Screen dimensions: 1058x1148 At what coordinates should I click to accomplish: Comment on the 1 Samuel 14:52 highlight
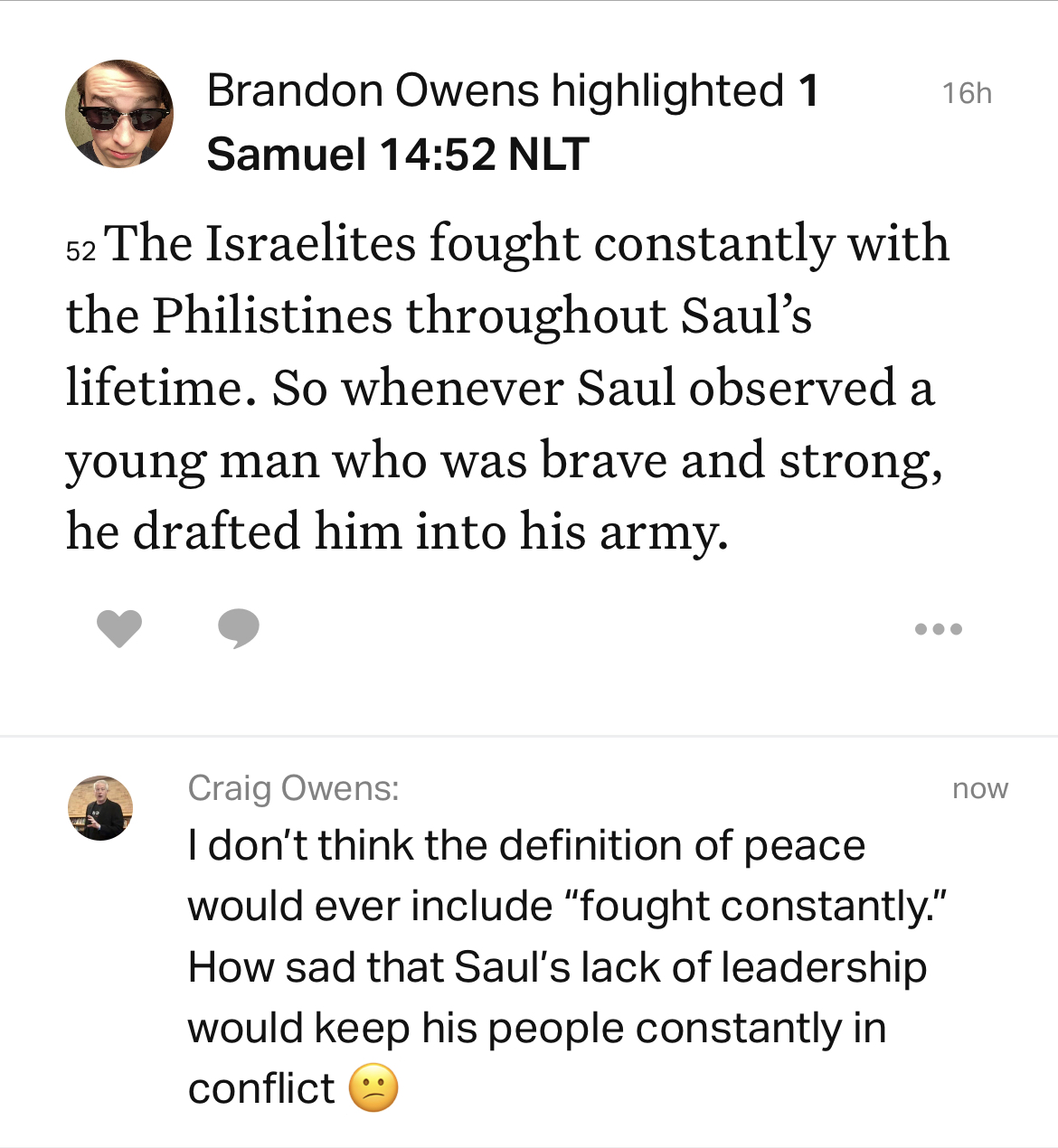[x=239, y=628]
